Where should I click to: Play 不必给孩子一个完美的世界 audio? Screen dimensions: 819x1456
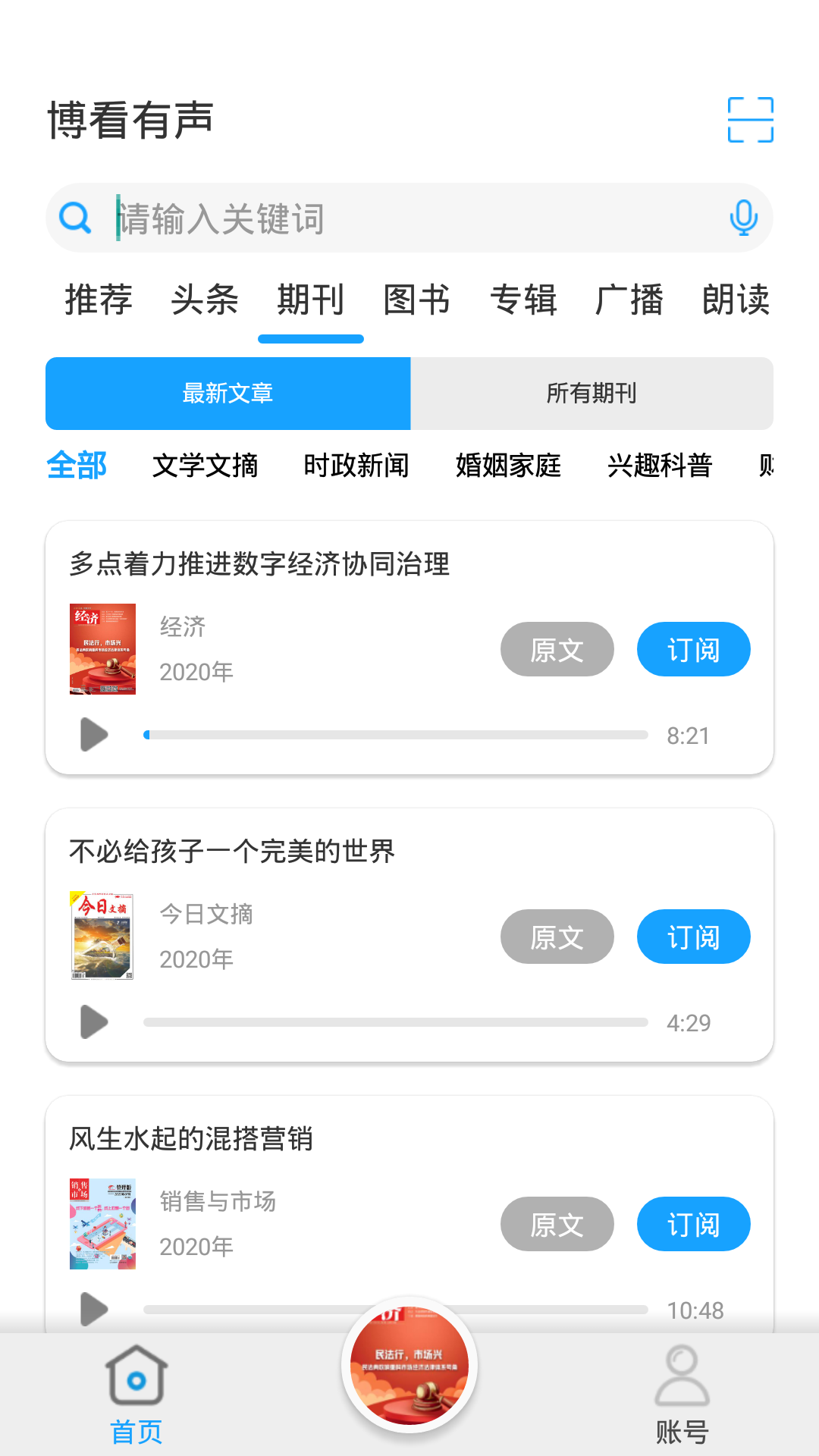[x=94, y=1022]
